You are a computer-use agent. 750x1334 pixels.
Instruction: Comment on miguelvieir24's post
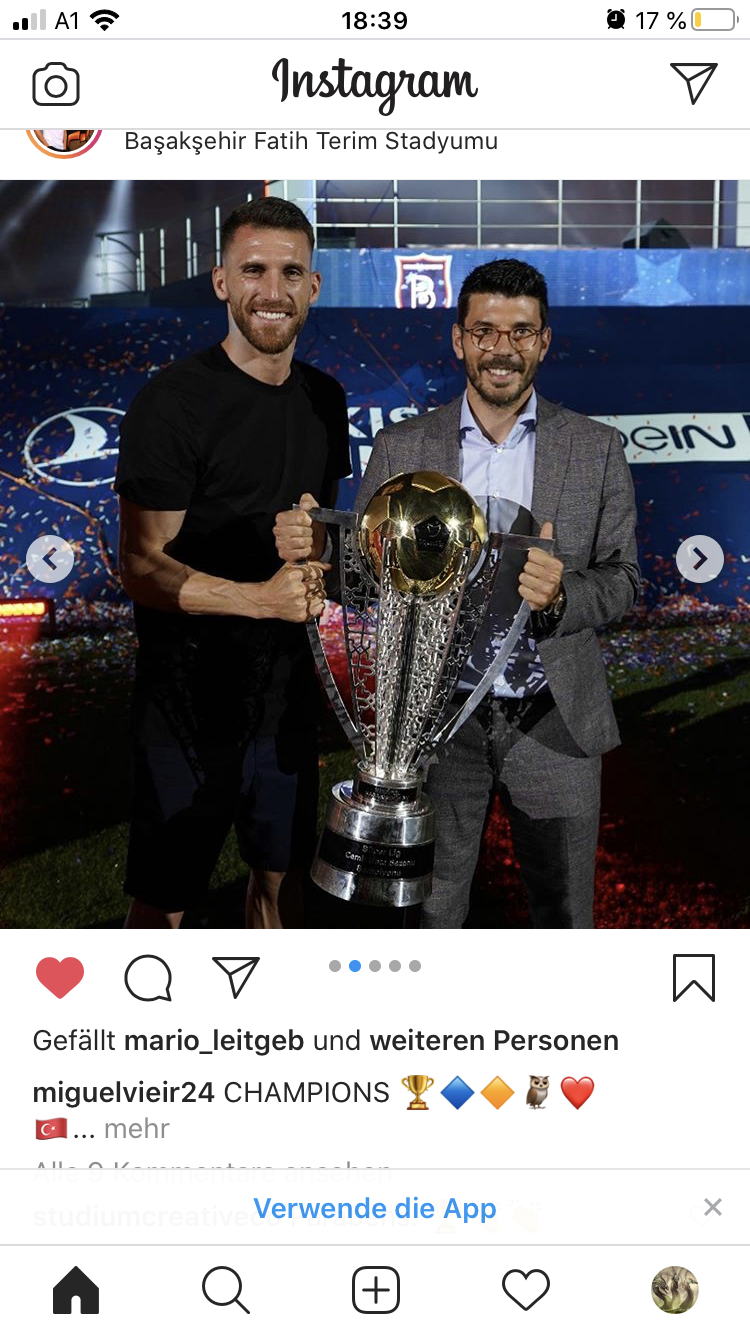148,978
